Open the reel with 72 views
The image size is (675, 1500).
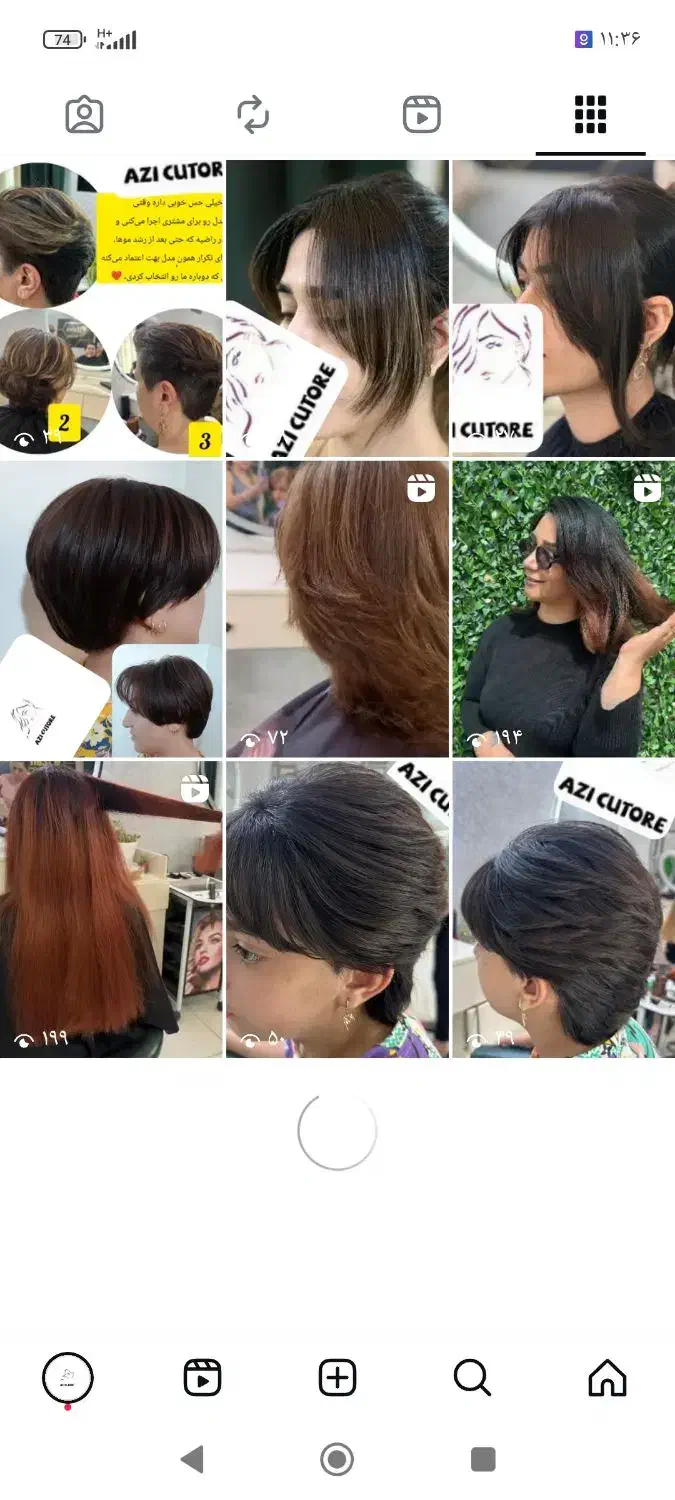[337, 608]
